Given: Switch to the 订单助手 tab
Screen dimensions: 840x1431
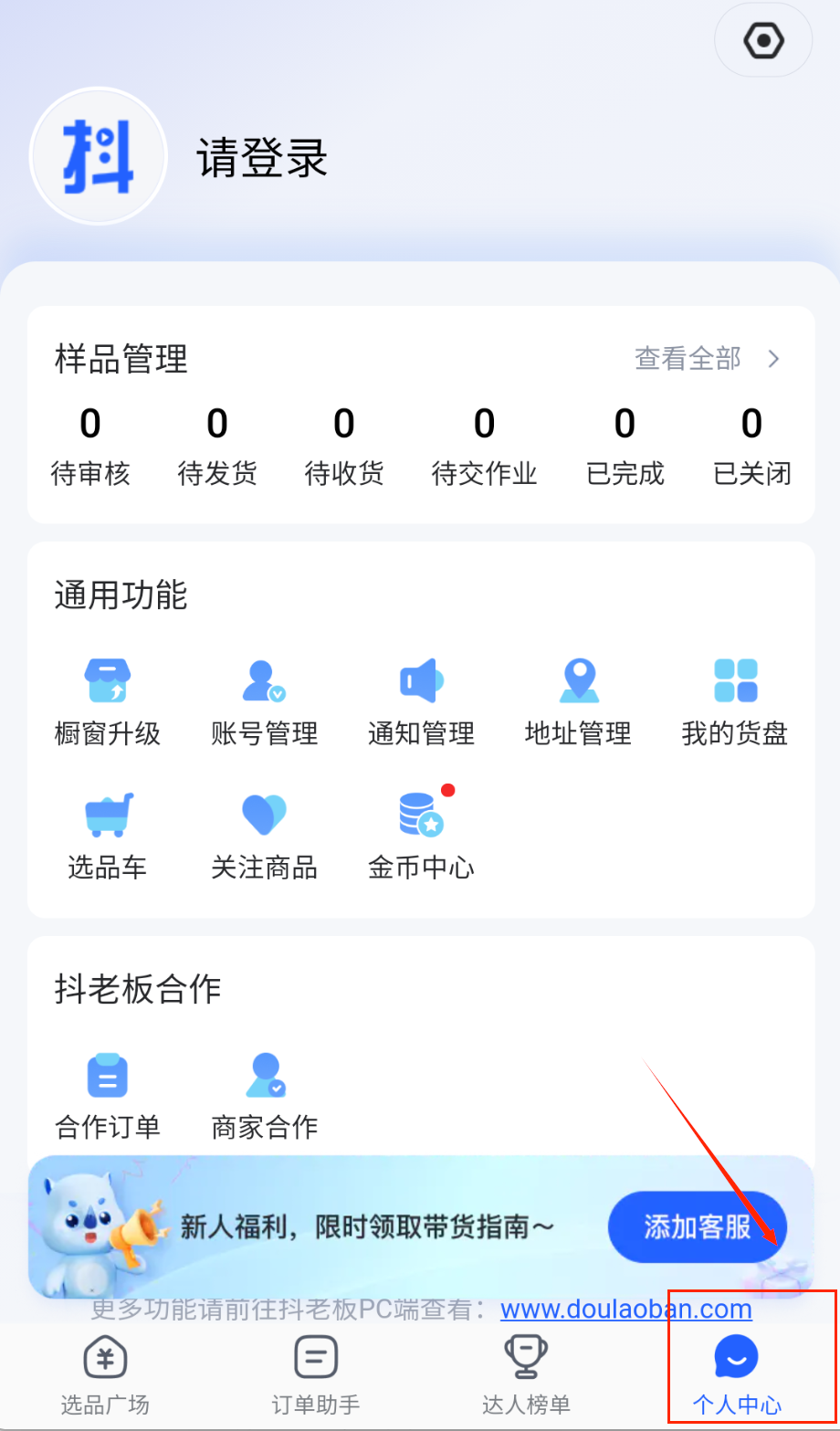Looking at the screenshot, I should click(316, 1375).
